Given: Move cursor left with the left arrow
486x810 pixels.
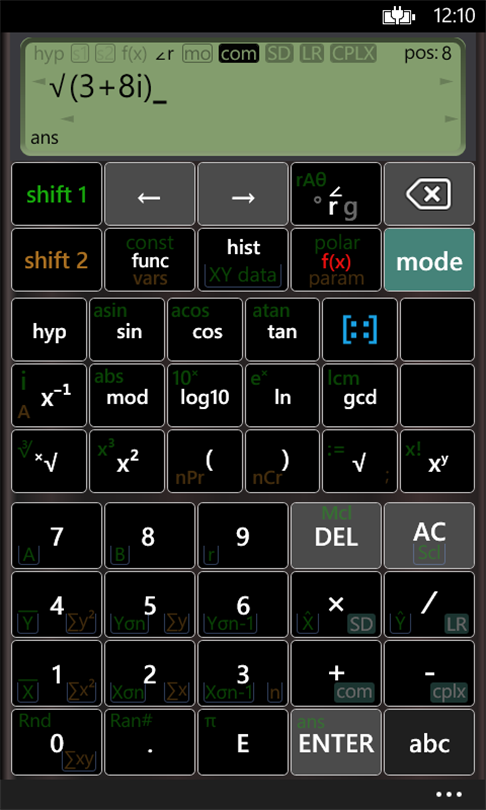Looking at the screenshot, I should 150,194.
